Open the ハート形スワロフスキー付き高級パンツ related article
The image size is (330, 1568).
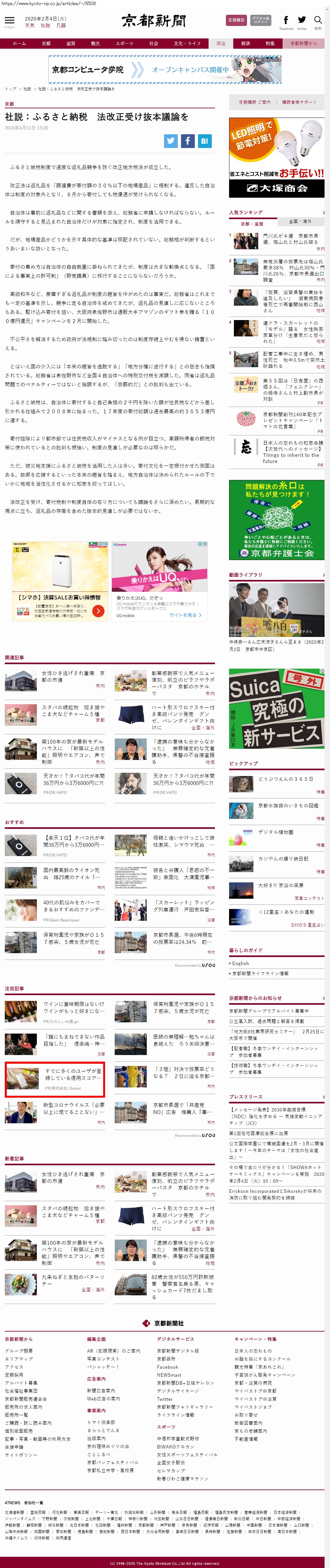[183, 714]
